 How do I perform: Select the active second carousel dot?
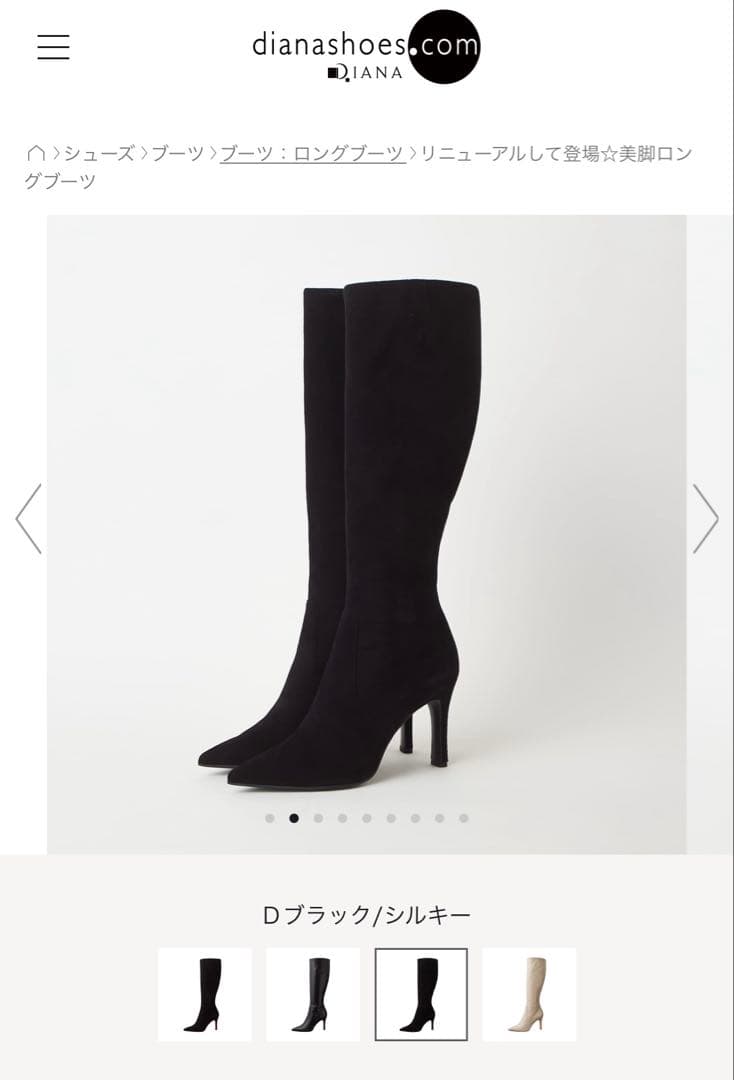pyautogui.click(x=293, y=817)
